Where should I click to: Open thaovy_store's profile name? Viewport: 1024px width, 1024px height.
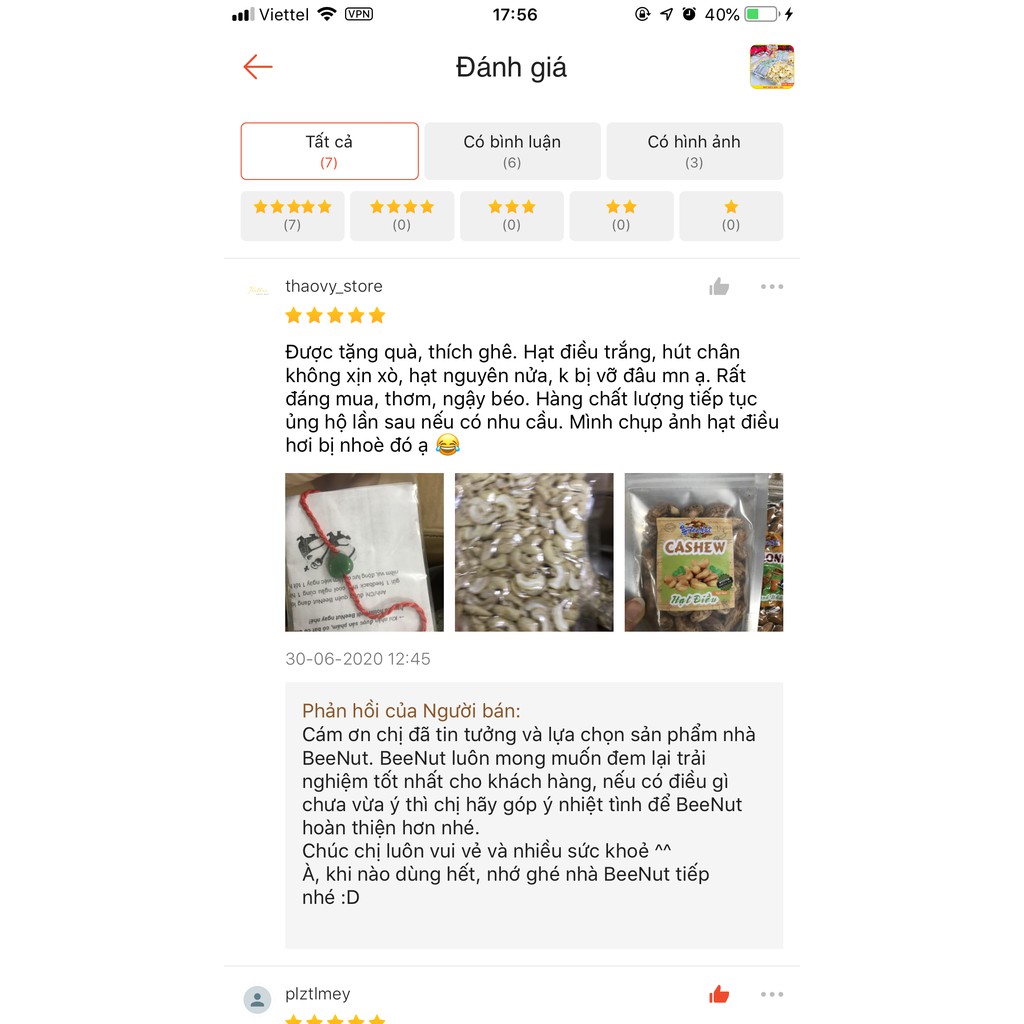334,286
